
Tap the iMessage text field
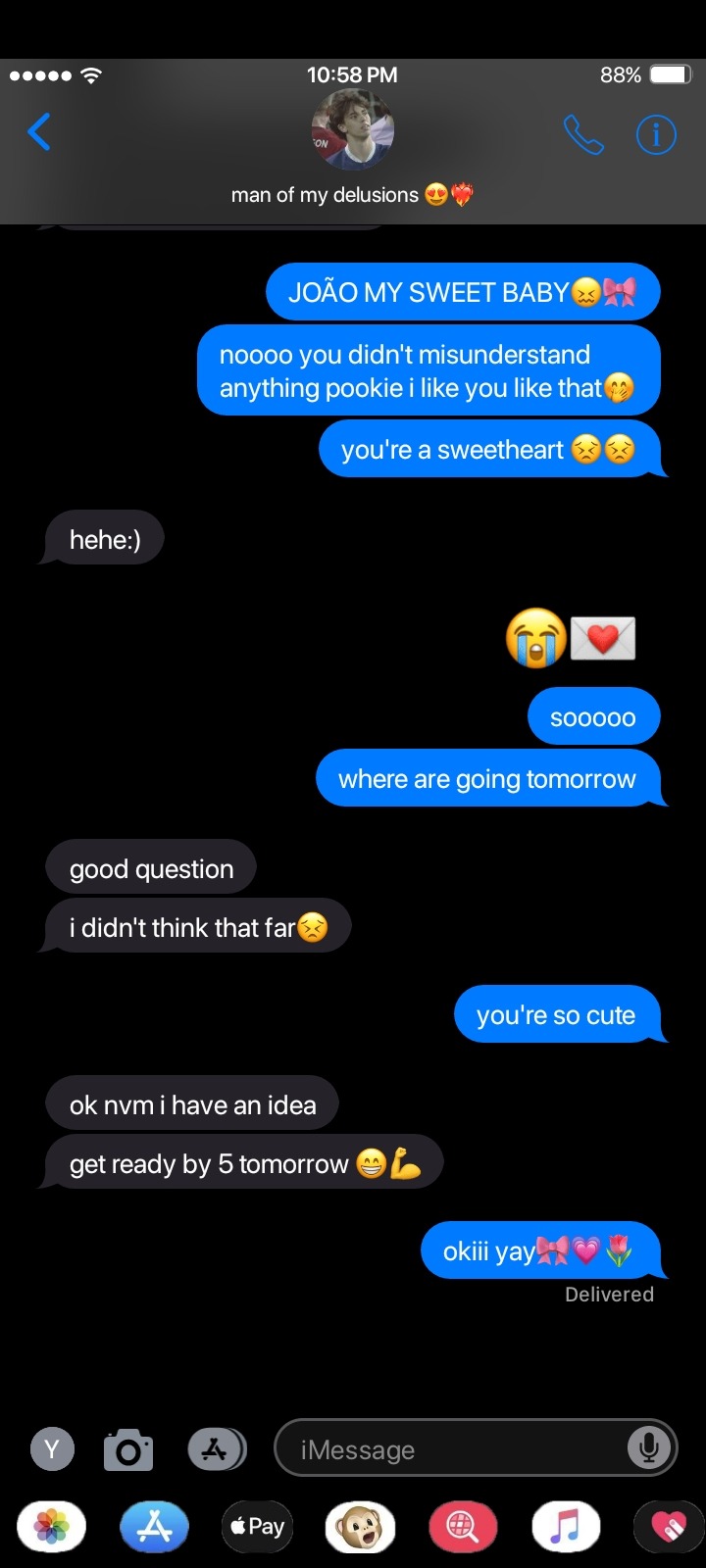451,1448
